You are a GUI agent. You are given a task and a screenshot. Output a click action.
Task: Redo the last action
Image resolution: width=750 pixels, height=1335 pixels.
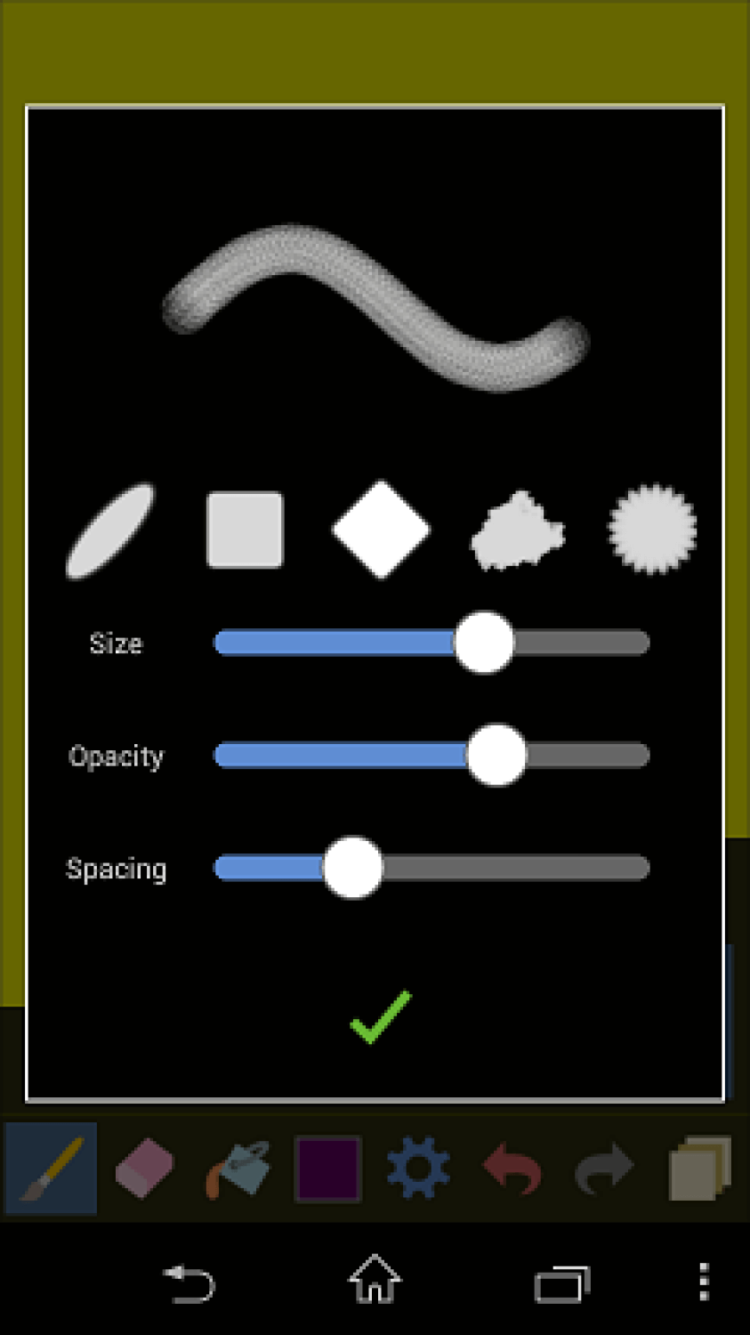[604, 1168]
